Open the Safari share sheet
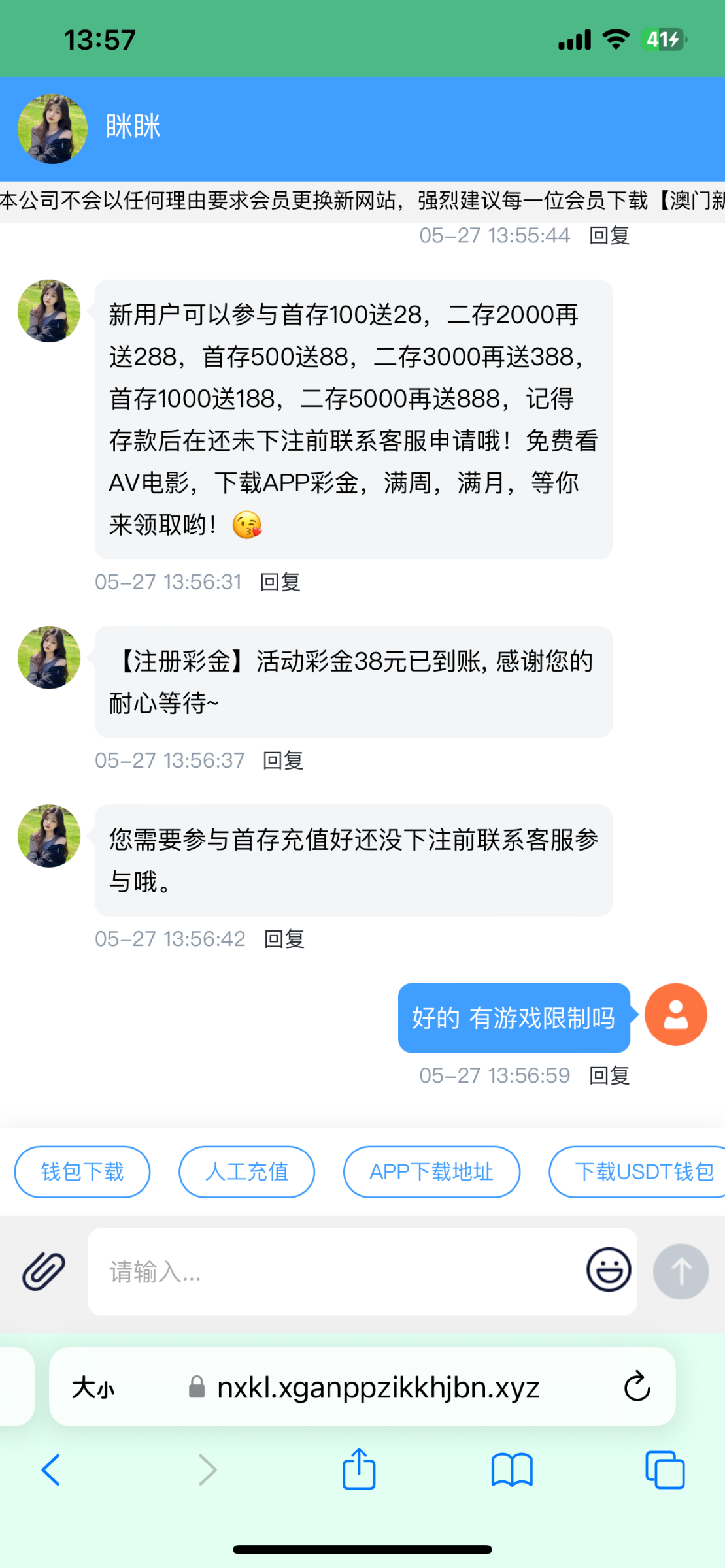 coord(359,1470)
